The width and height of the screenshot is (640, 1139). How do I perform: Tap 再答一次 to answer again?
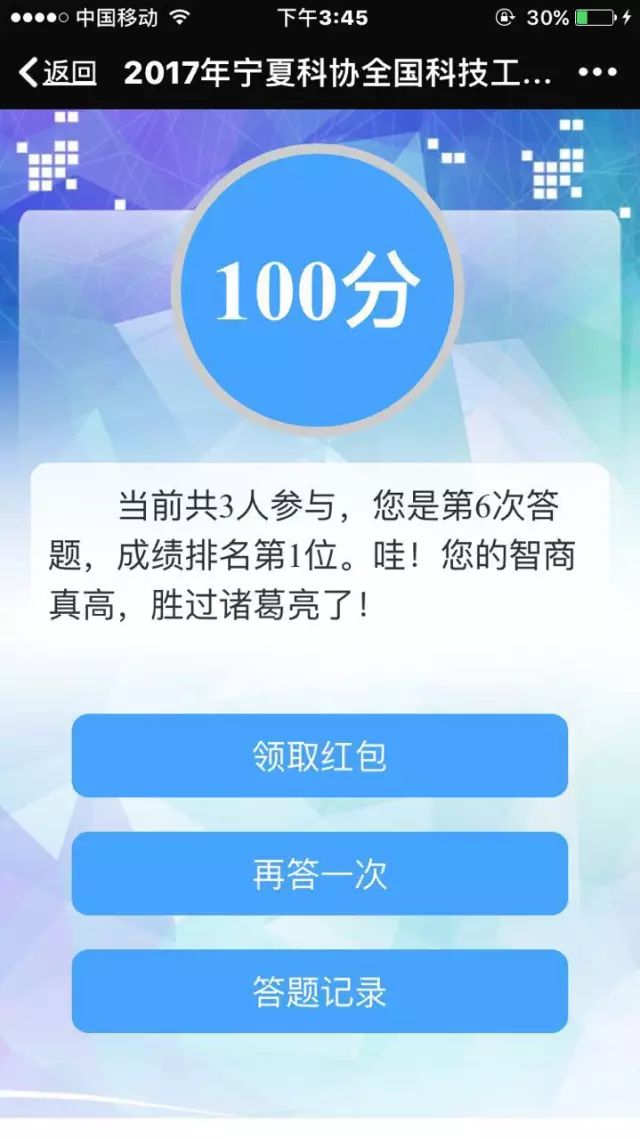pyautogui.click(x=319, y=873)
